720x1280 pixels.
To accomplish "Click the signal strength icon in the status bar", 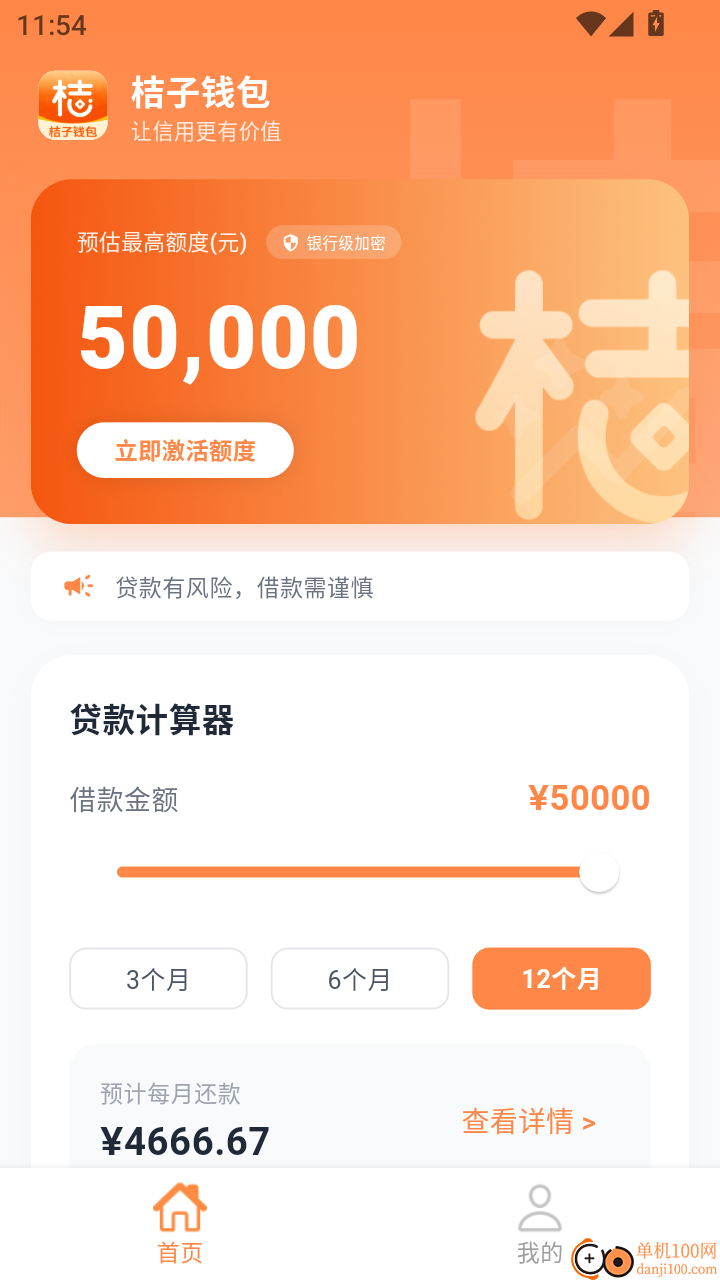I will [622, 22].
